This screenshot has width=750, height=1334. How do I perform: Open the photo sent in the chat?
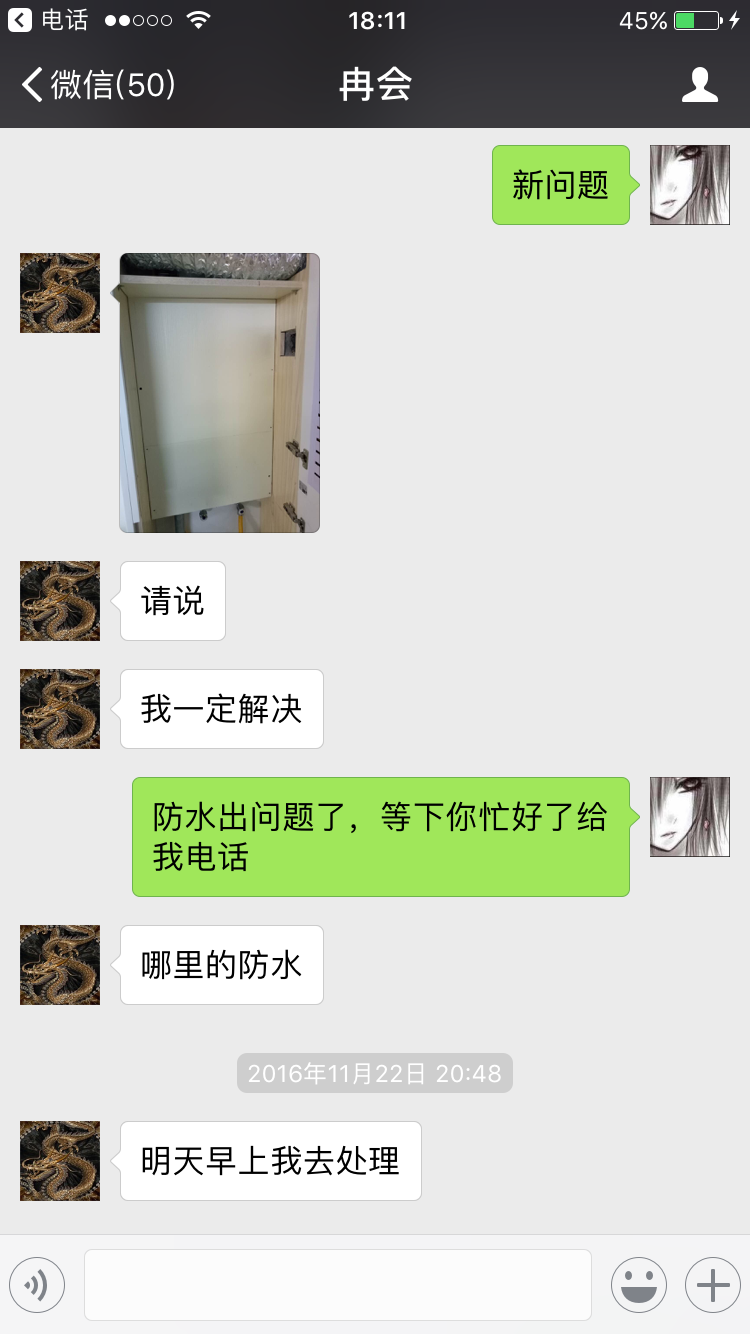pos(219,392)
